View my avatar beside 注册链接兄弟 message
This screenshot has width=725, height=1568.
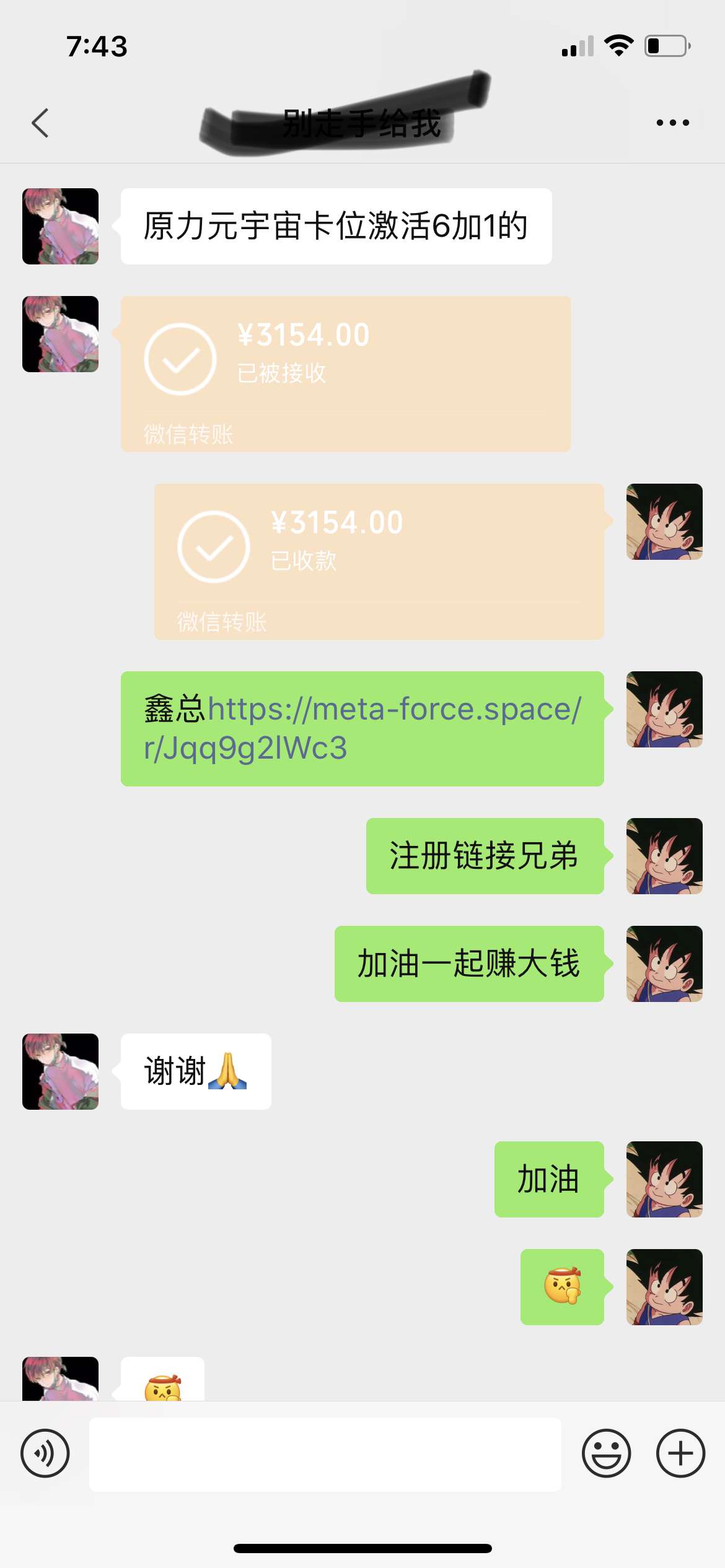(664, 856)
